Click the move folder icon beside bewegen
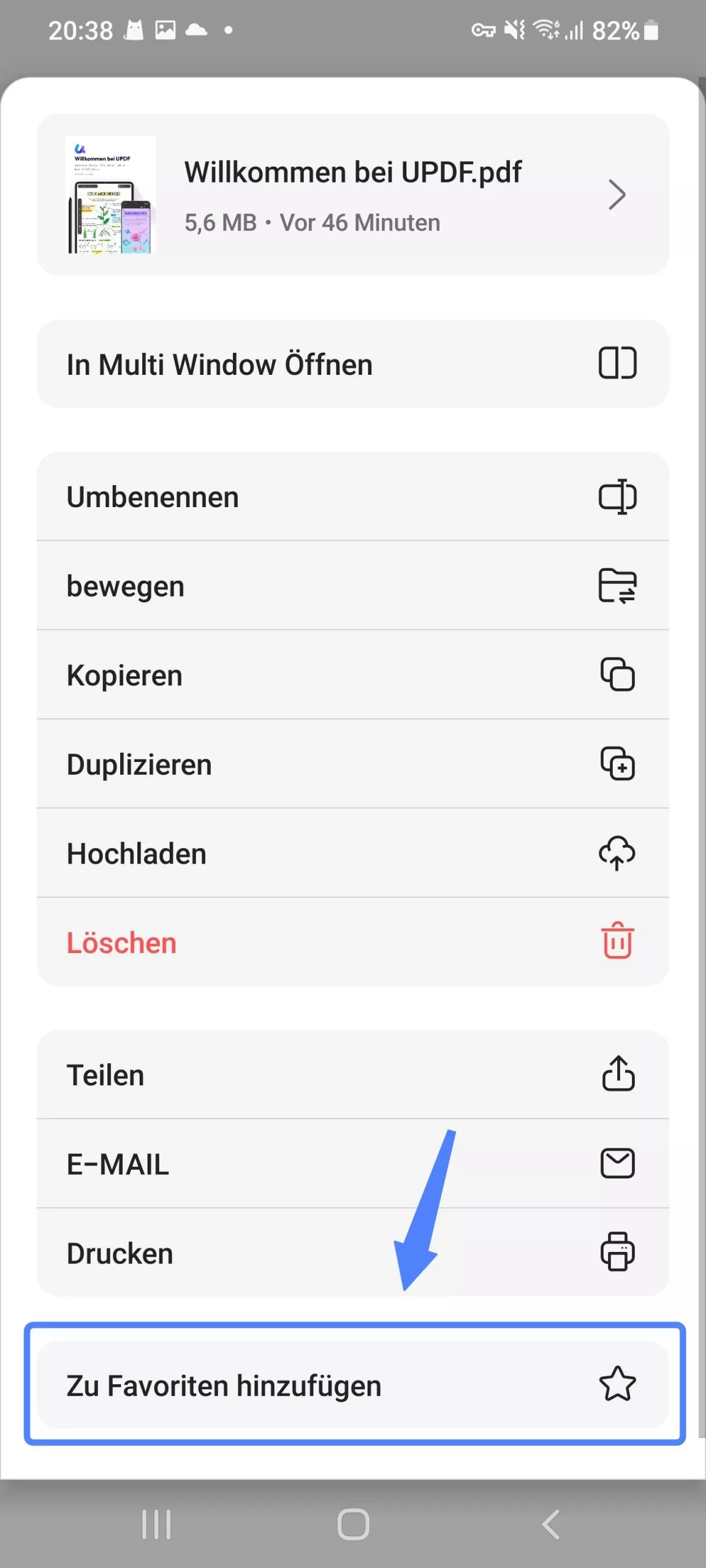 [618, 586]
